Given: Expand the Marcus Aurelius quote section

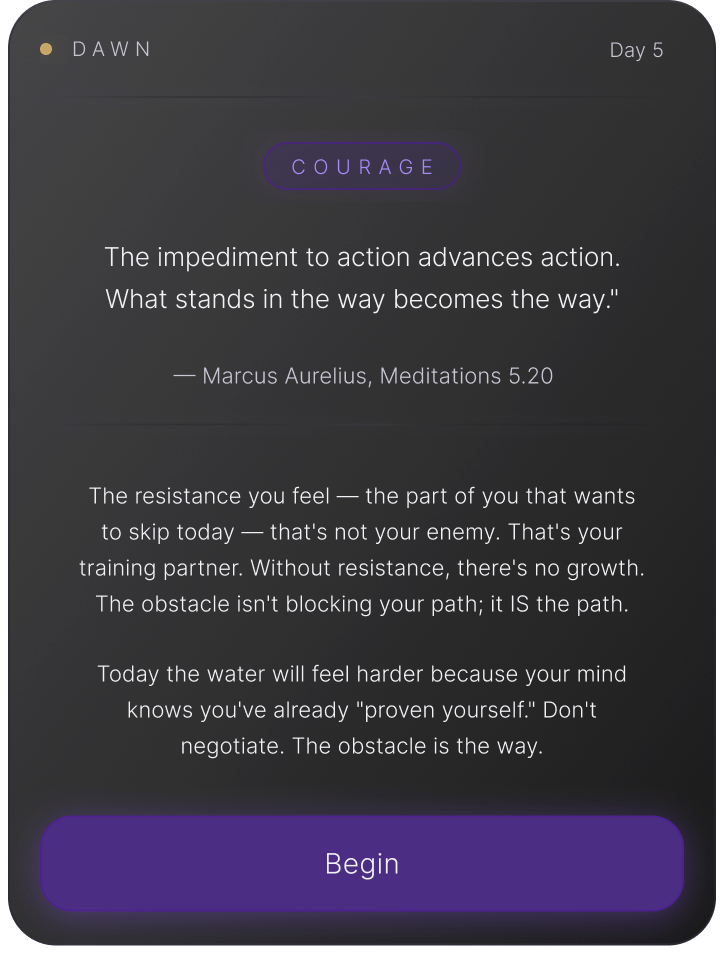Looking at the screenshot, I should click(362, 278).
